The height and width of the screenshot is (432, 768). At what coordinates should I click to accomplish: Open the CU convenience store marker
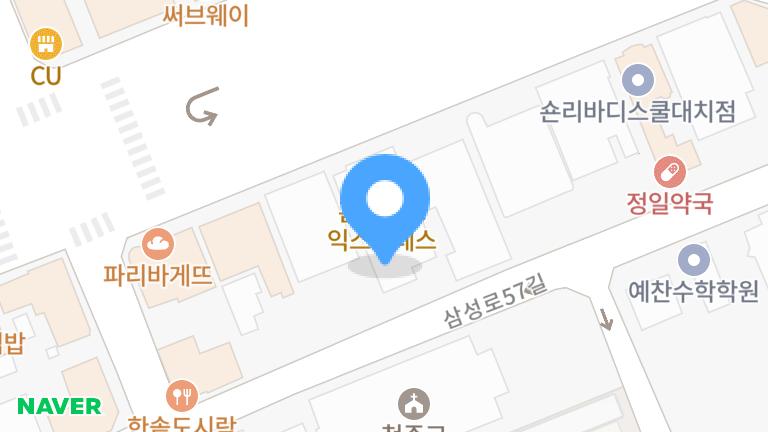[x=46, y=44]
